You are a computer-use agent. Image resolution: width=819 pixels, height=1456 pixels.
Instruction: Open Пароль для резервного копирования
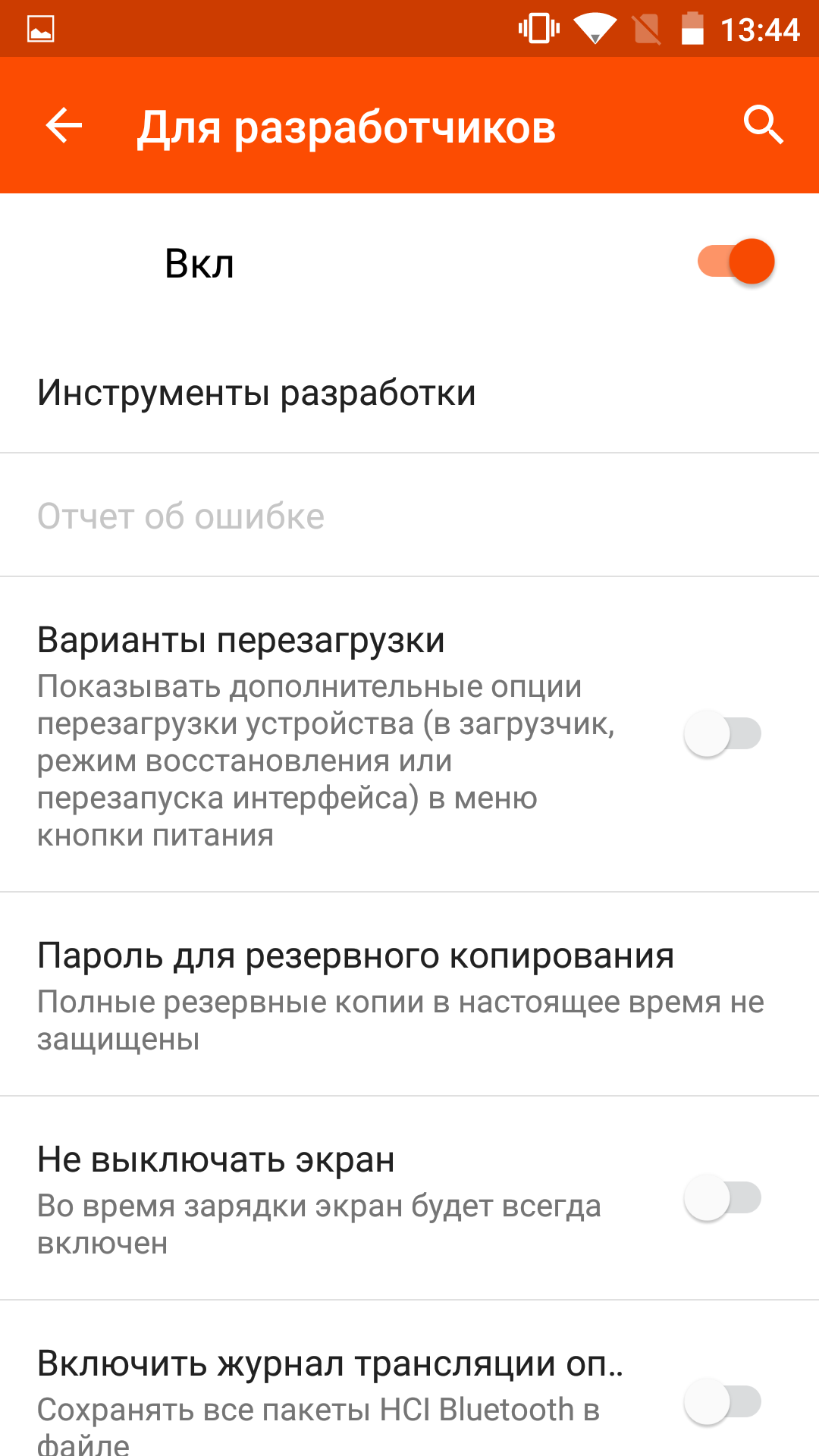(x=409, y=994)
